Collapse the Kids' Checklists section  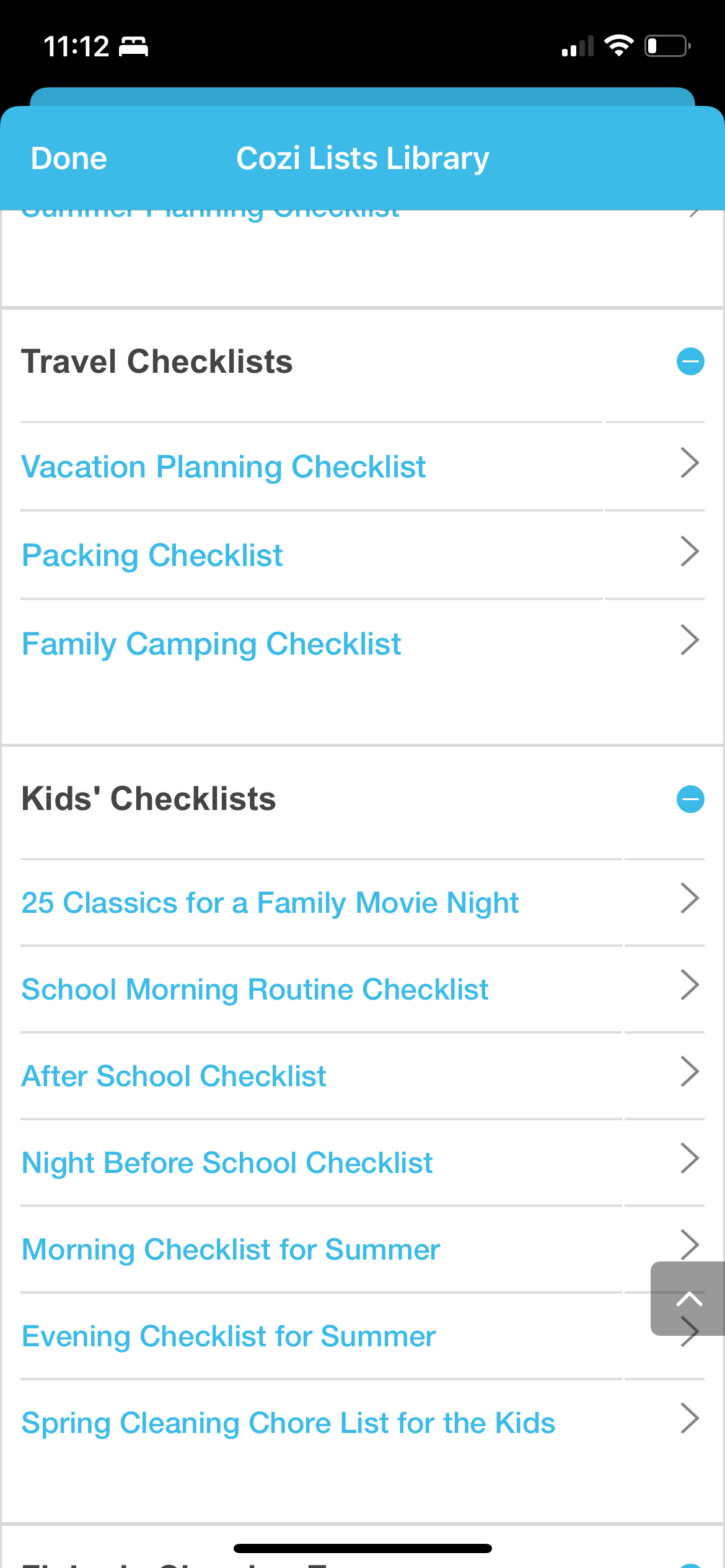[690, 799]
